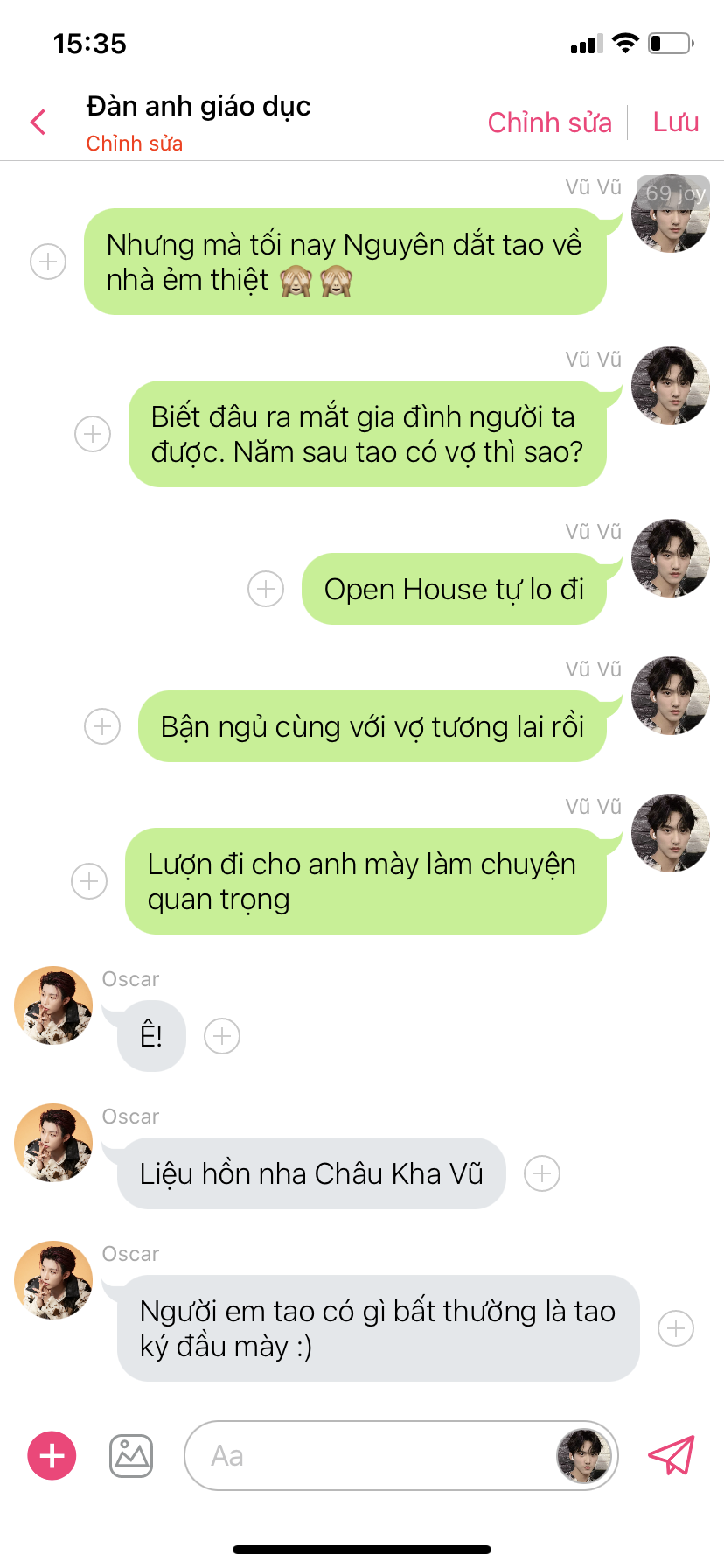Tap plus icon beside "Biết đâu ra mắt" message
Image resolution: width=724 pixels, height=1568 pixels.
93,434
